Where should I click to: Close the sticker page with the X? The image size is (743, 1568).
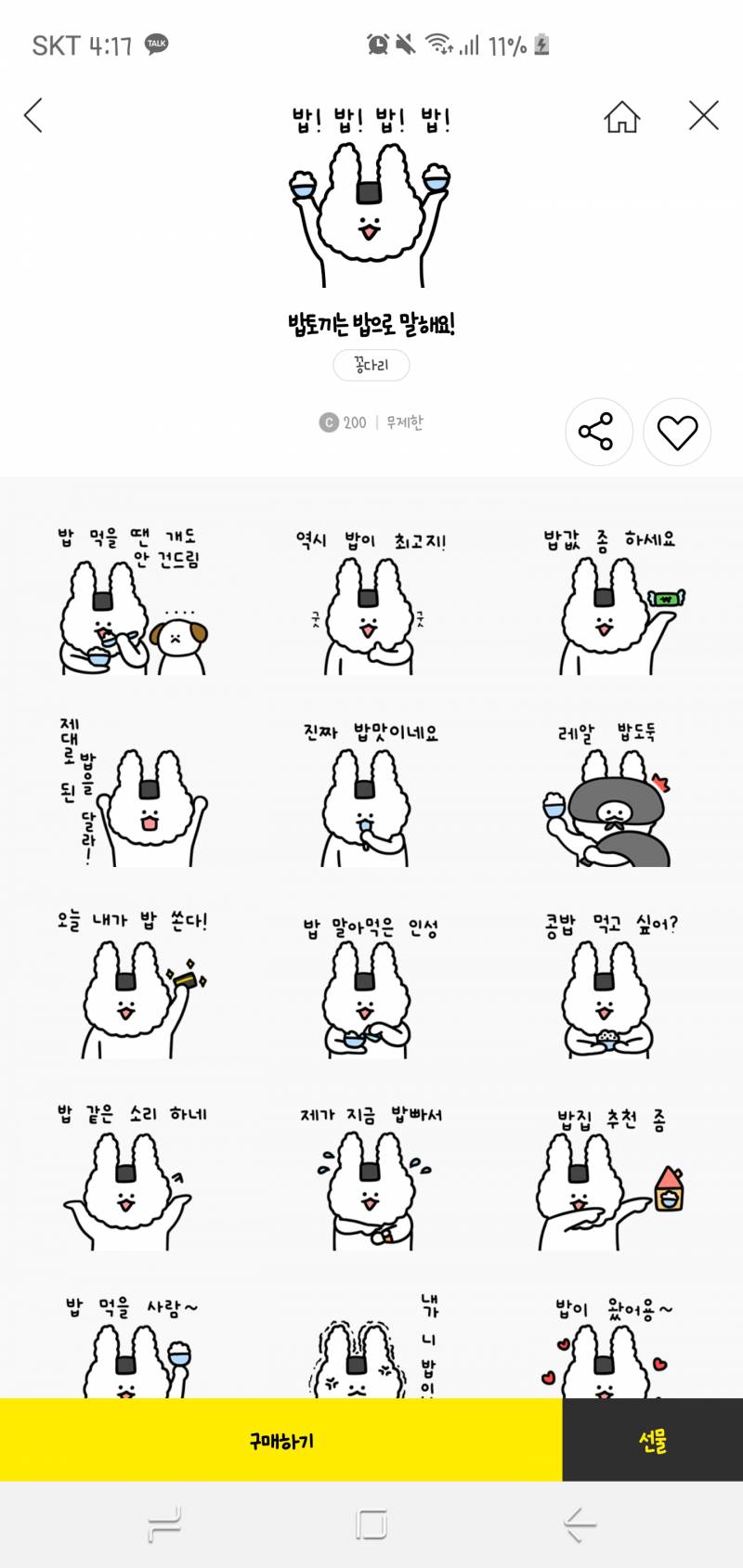coord(702,114)
